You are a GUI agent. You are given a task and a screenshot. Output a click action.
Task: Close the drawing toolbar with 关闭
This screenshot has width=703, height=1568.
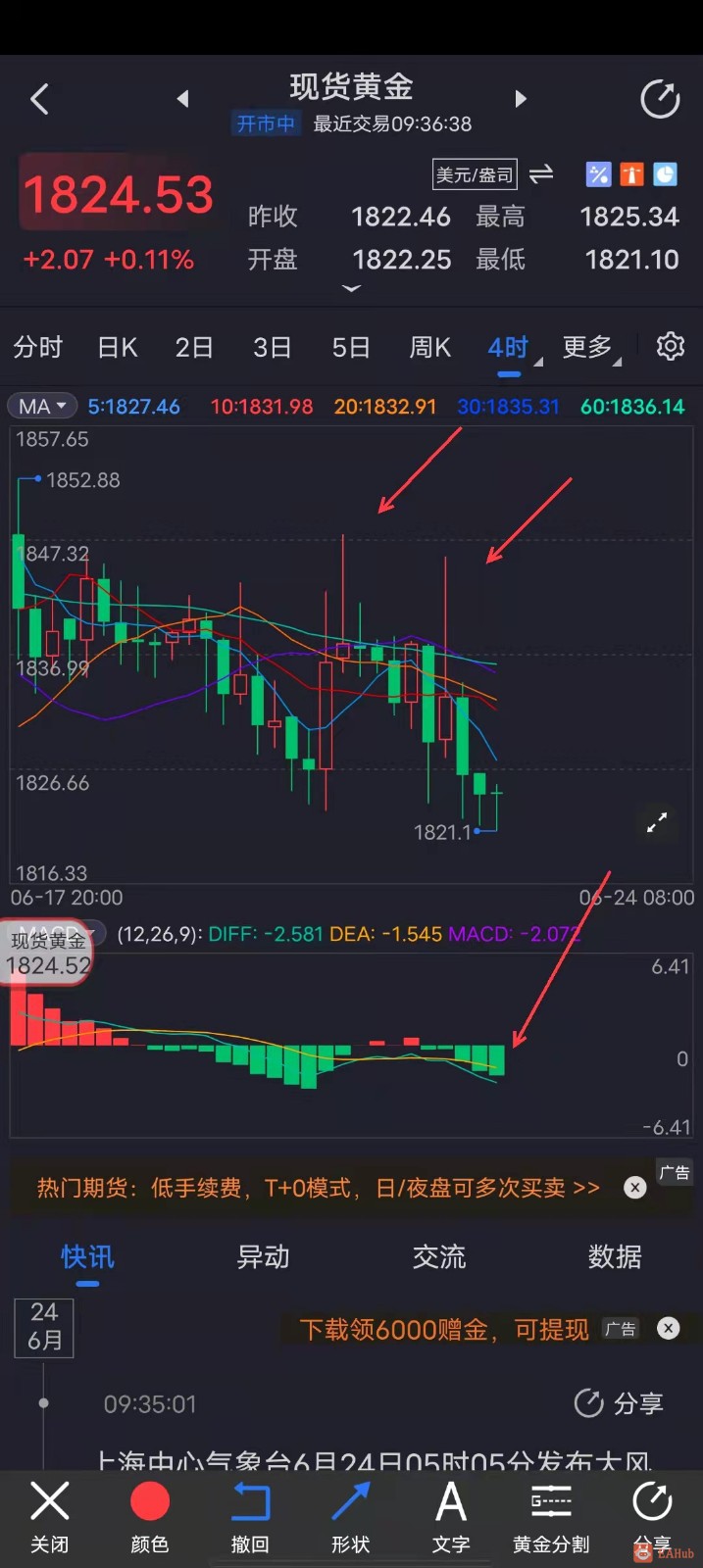coord(49,1515)
